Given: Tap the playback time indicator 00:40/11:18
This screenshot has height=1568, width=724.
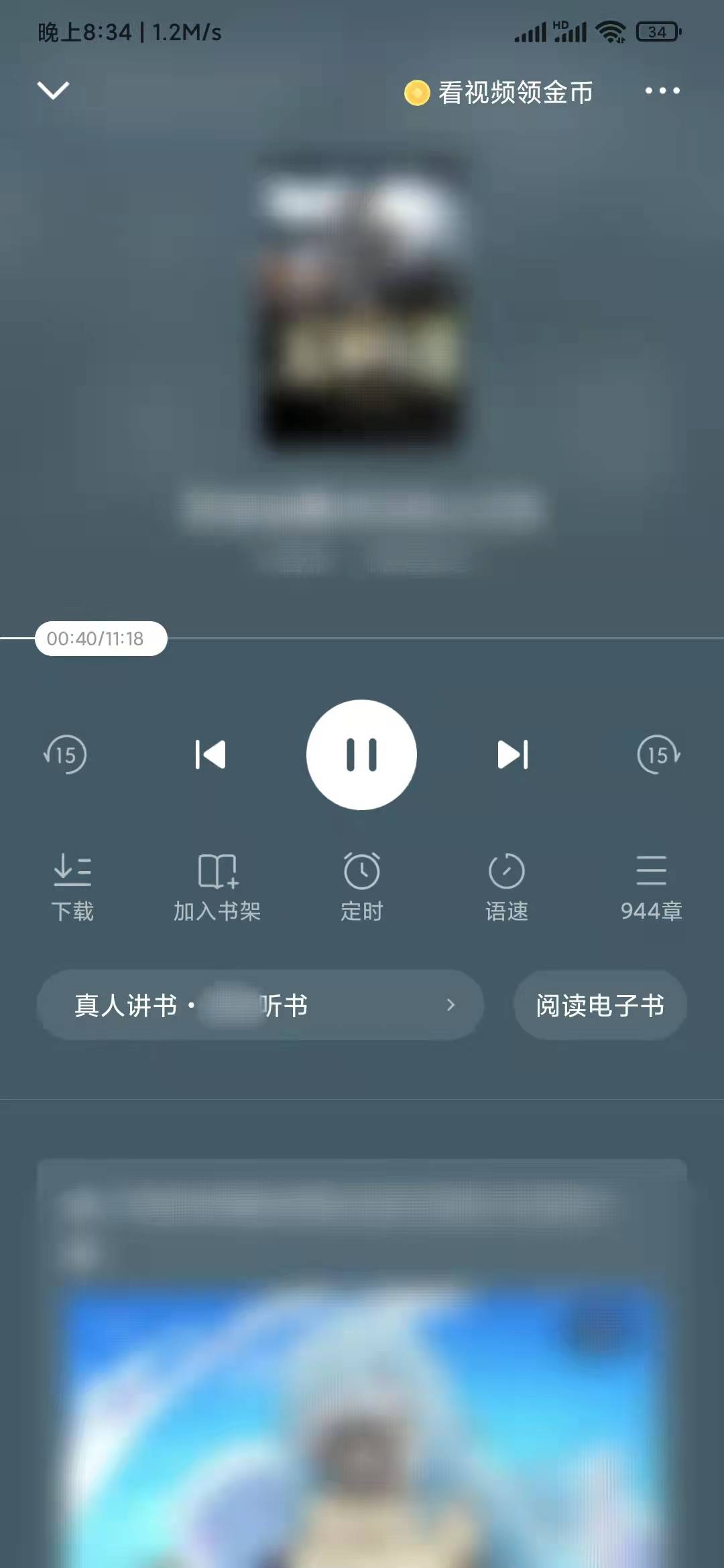Looking at the screenshot, I should 101,639.
